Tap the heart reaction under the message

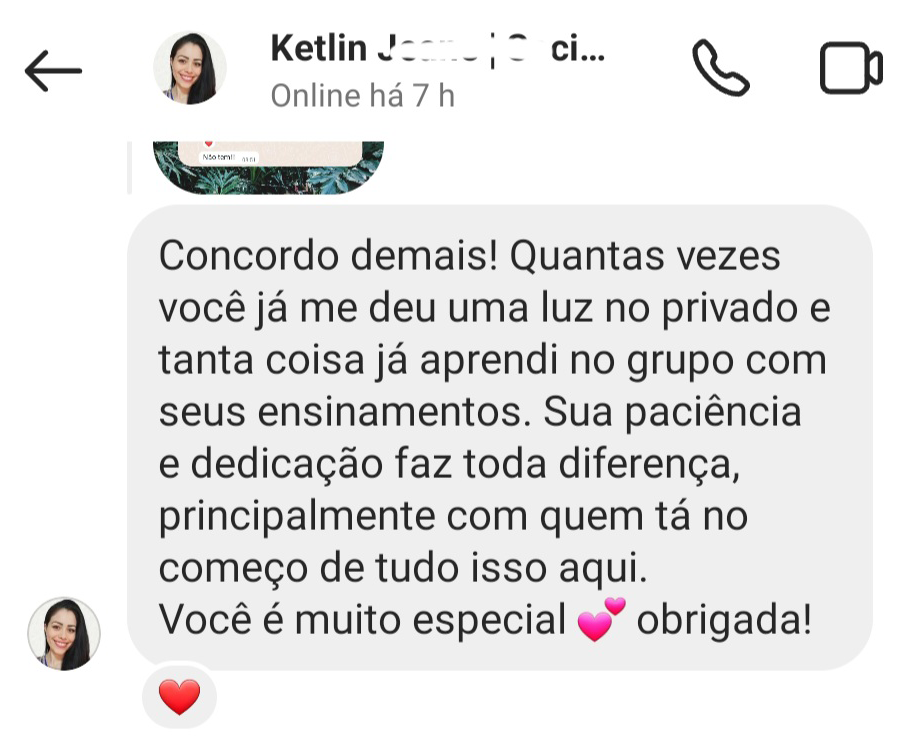(179, 697)
